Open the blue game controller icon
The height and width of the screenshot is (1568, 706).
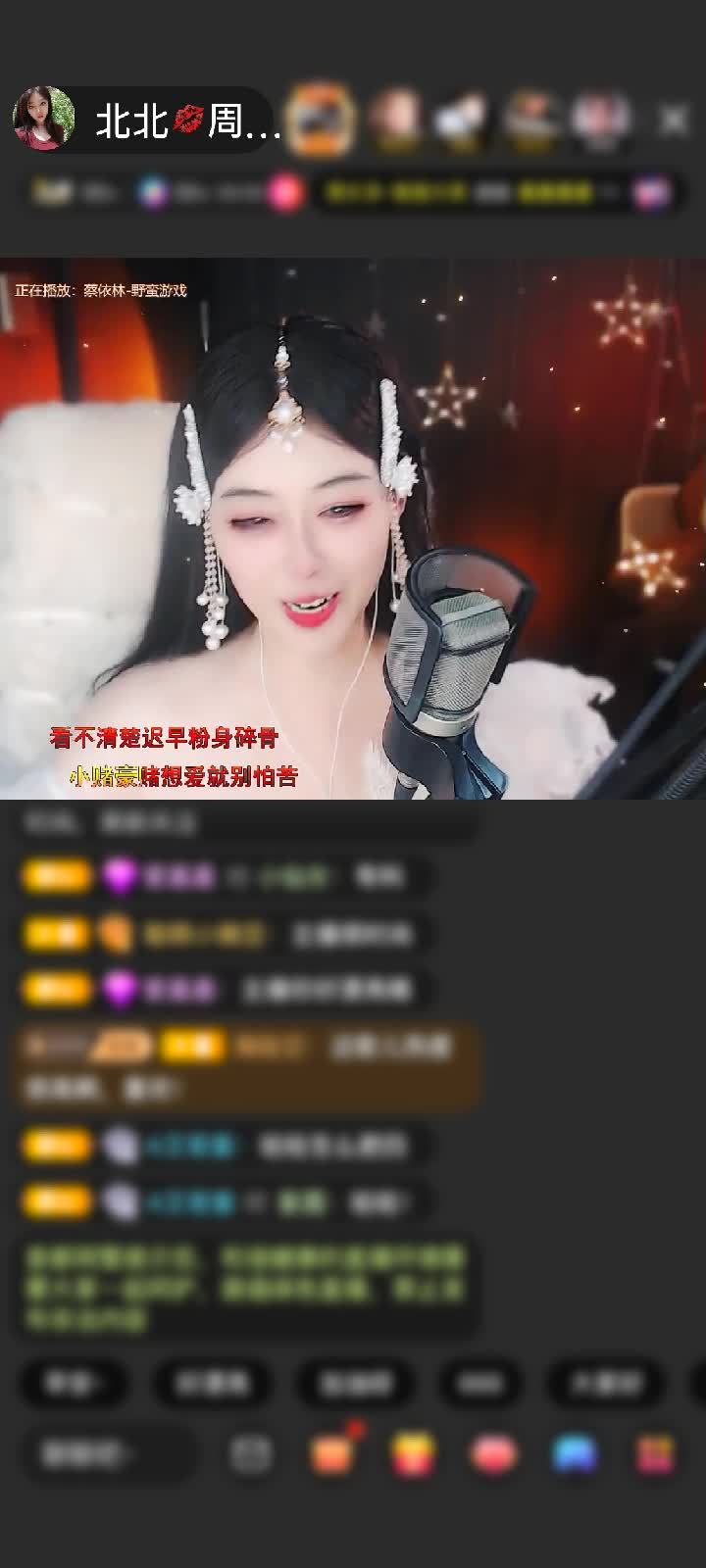point(576,1454)
